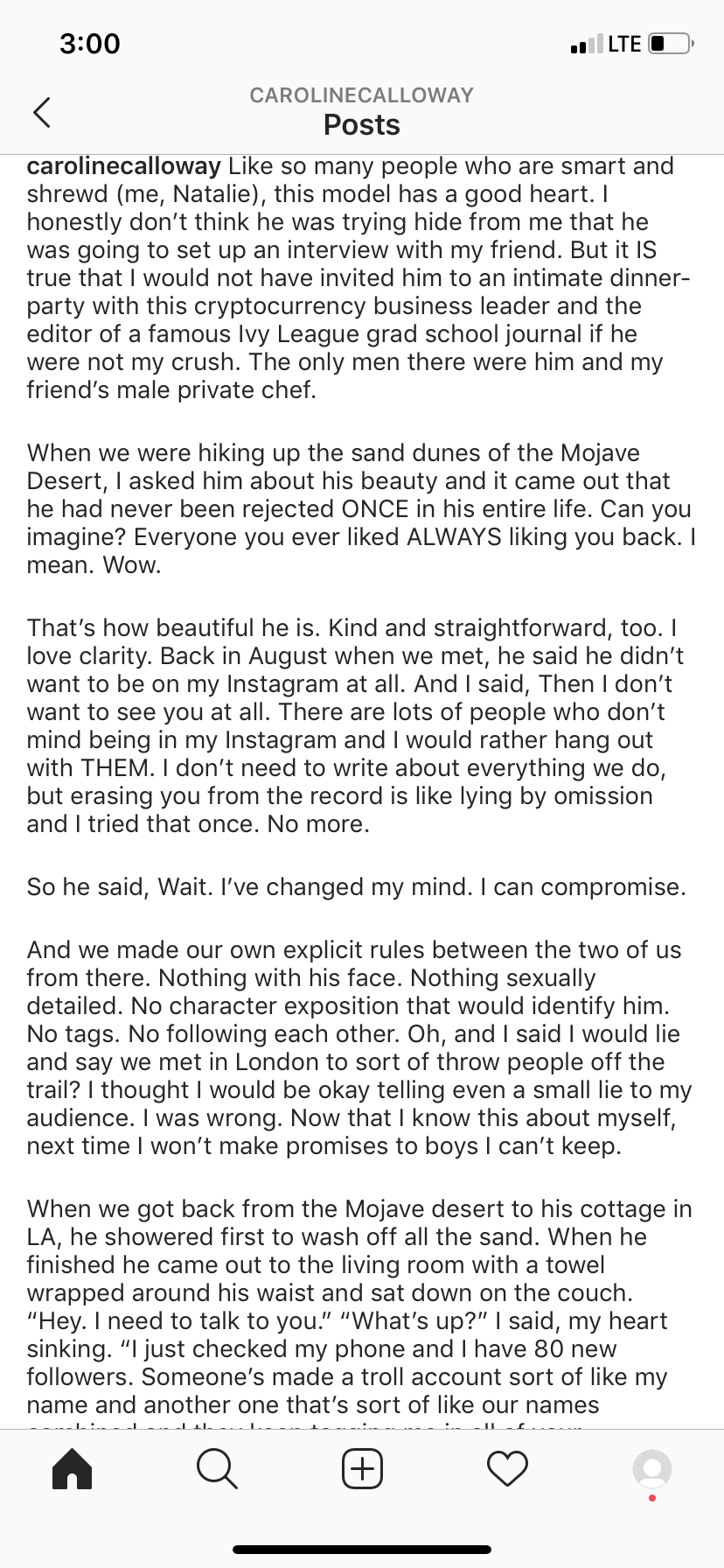Open the carolinecalloway username in the caption
724x1568 pixels.
click(123, 166)
